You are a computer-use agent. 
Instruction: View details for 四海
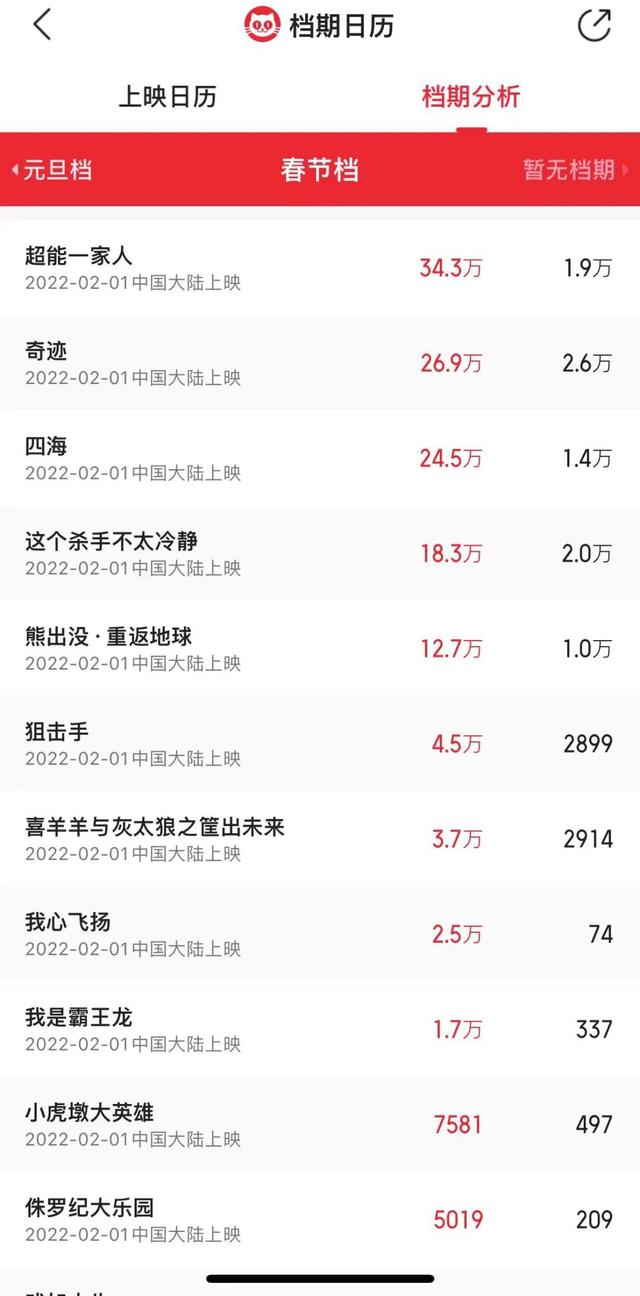47,446
